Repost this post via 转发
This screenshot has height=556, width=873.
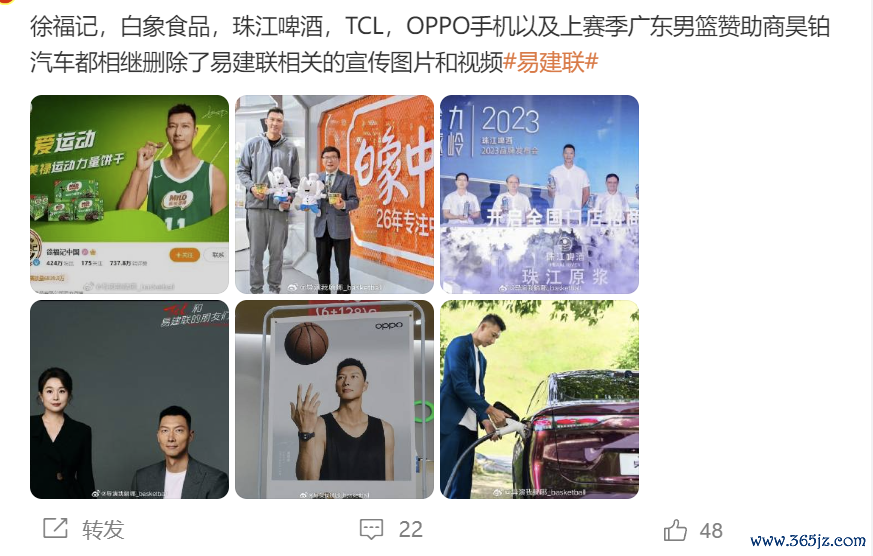pos(84,529)
